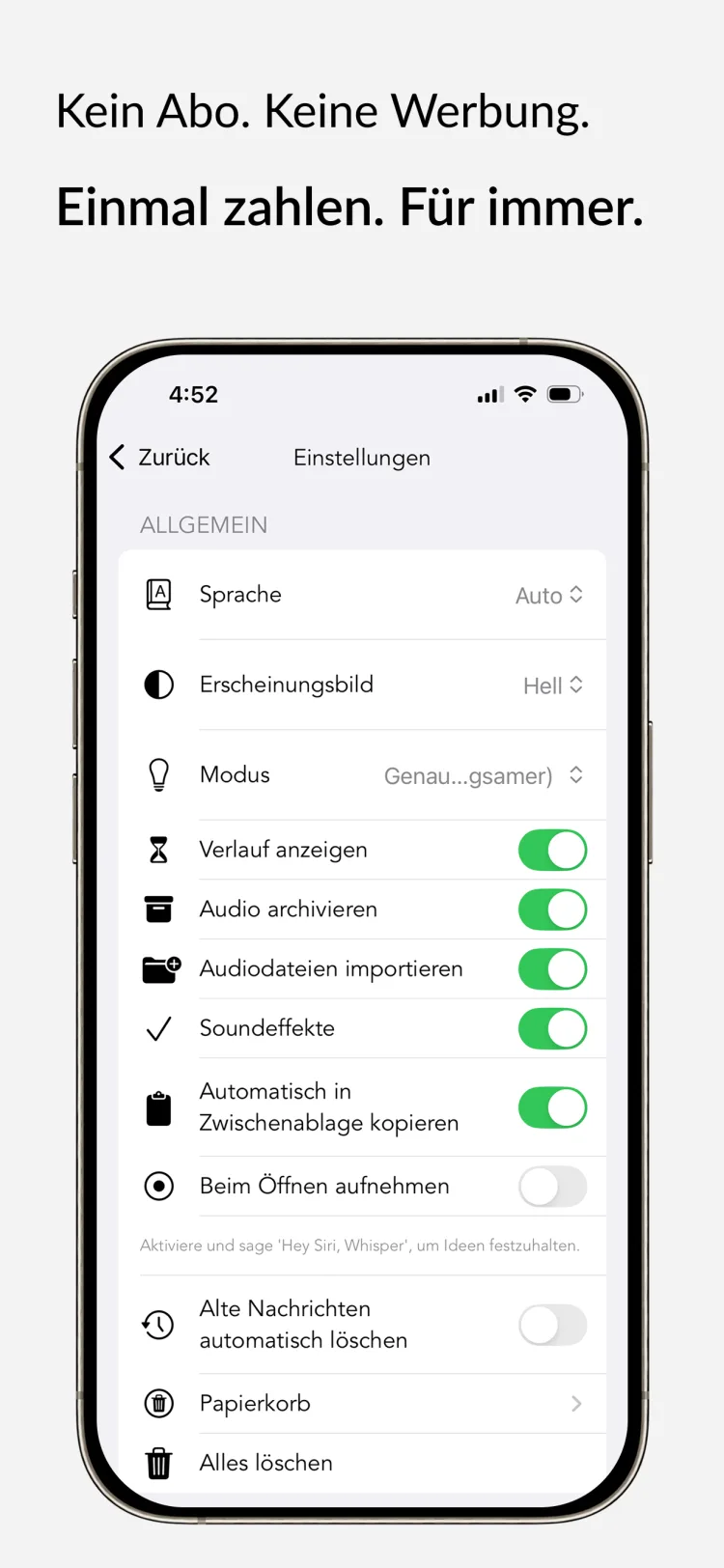Click the record icon beside Beim Öffnen aufnehmen
This screenshot has width=724, height=1568.
click(x=158, y=1186)
